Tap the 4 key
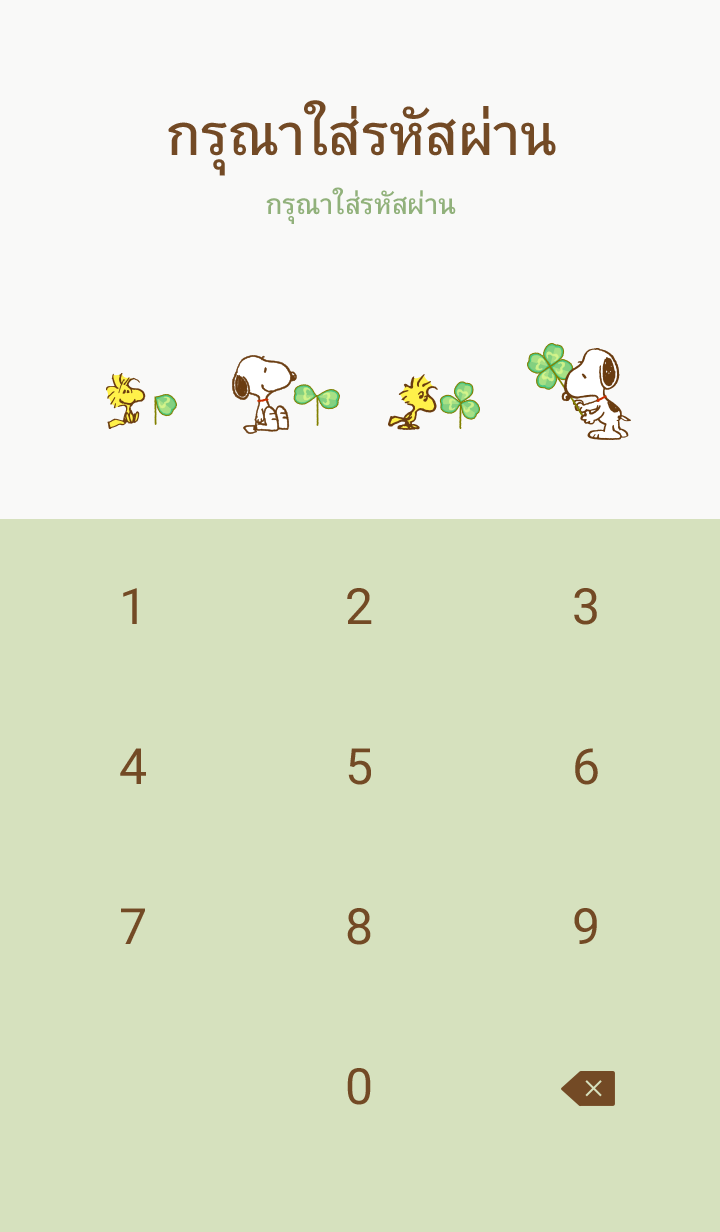 pyautogui.click(x=132, y=767)
